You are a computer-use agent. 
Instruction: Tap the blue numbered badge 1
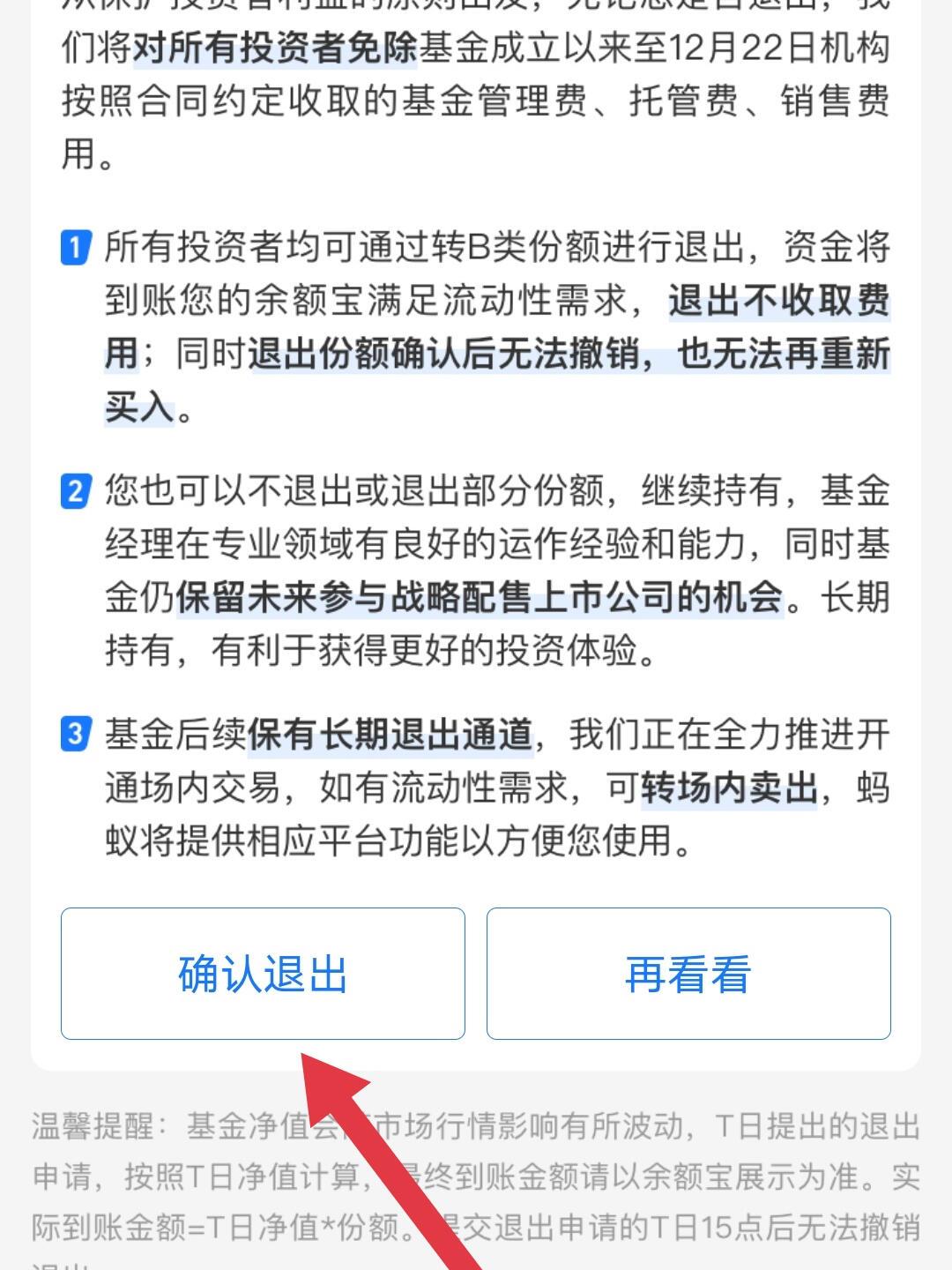pyautogui.click(x=75, y=248)
